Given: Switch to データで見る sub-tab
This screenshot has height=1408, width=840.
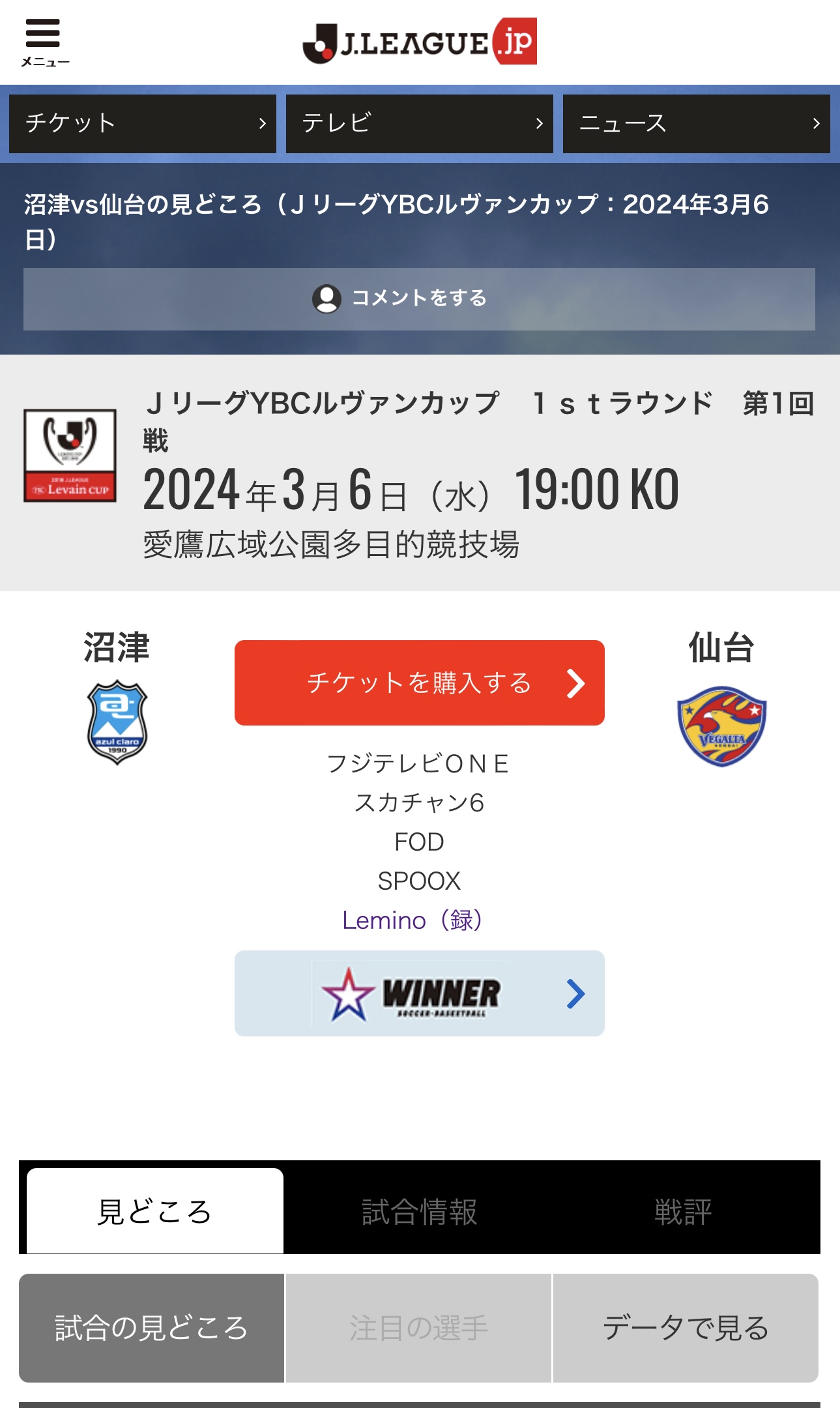Looking at the screenshot, I should 686,1328.
